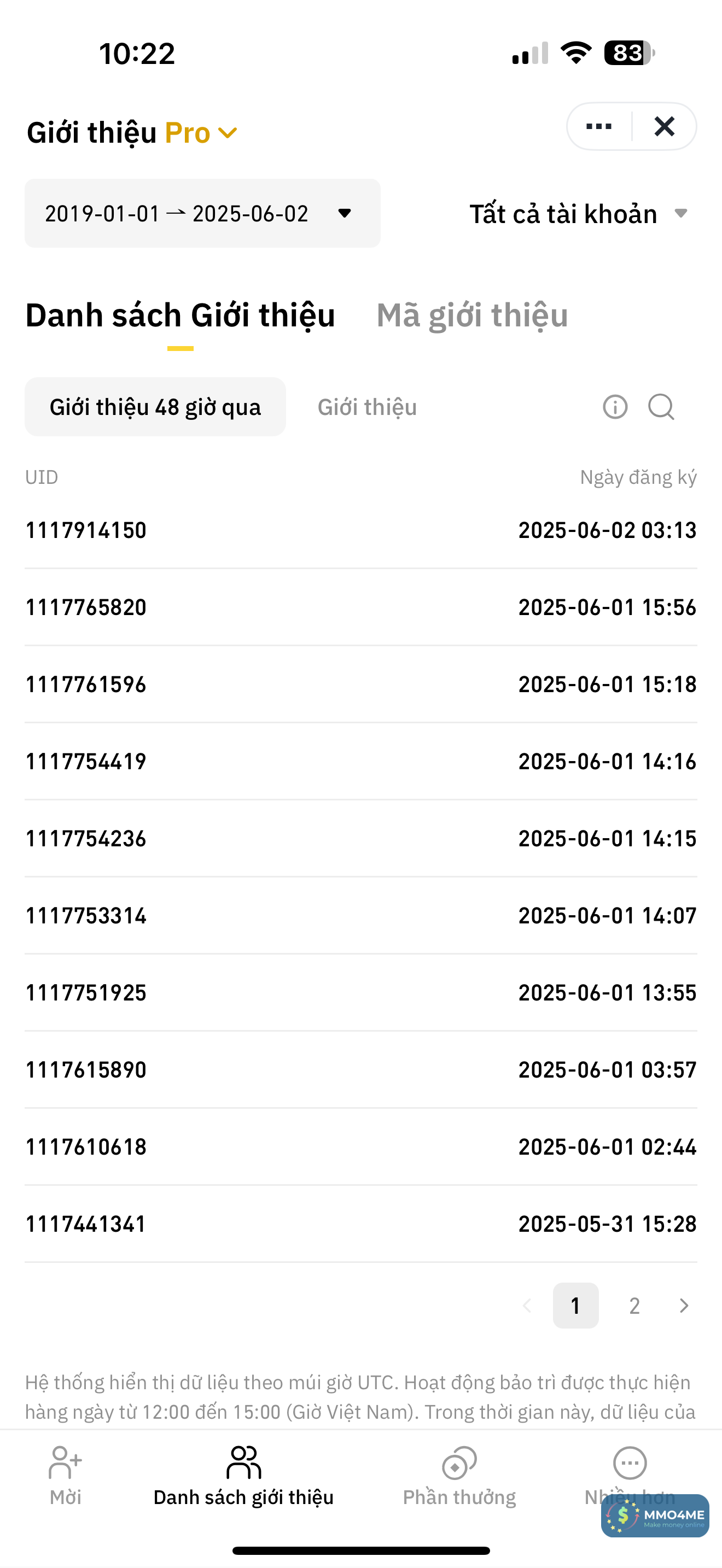This screenshot has width=722, height=1568.
Task: Switch to the Mã giới thiệu tab
Action: pos(472,315)
